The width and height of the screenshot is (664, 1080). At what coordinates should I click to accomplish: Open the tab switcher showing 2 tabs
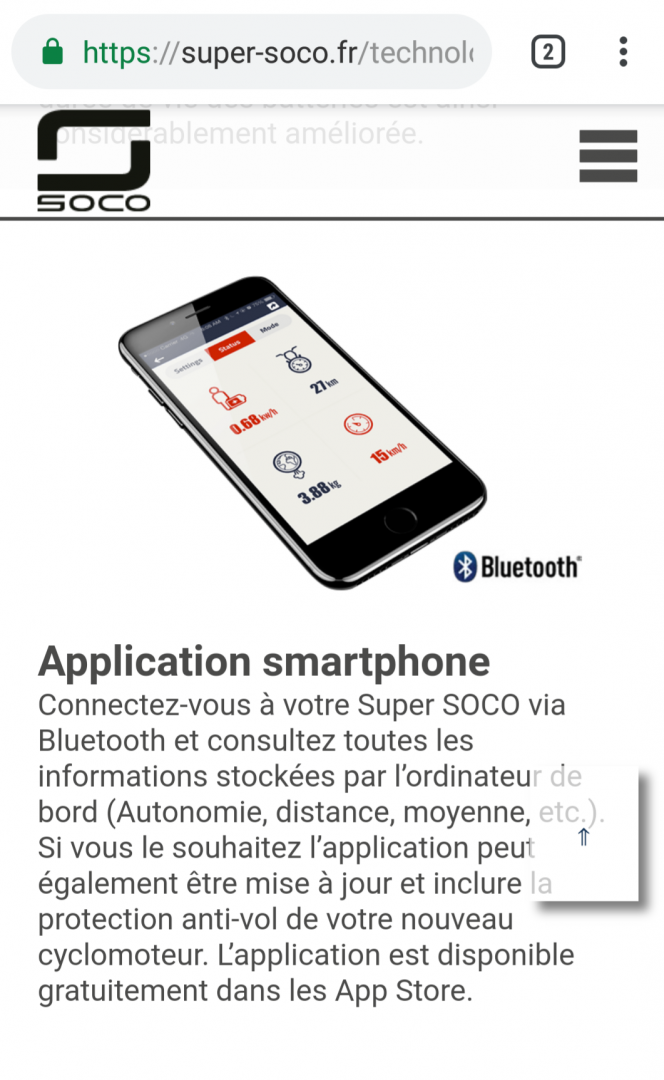[547, 52]
